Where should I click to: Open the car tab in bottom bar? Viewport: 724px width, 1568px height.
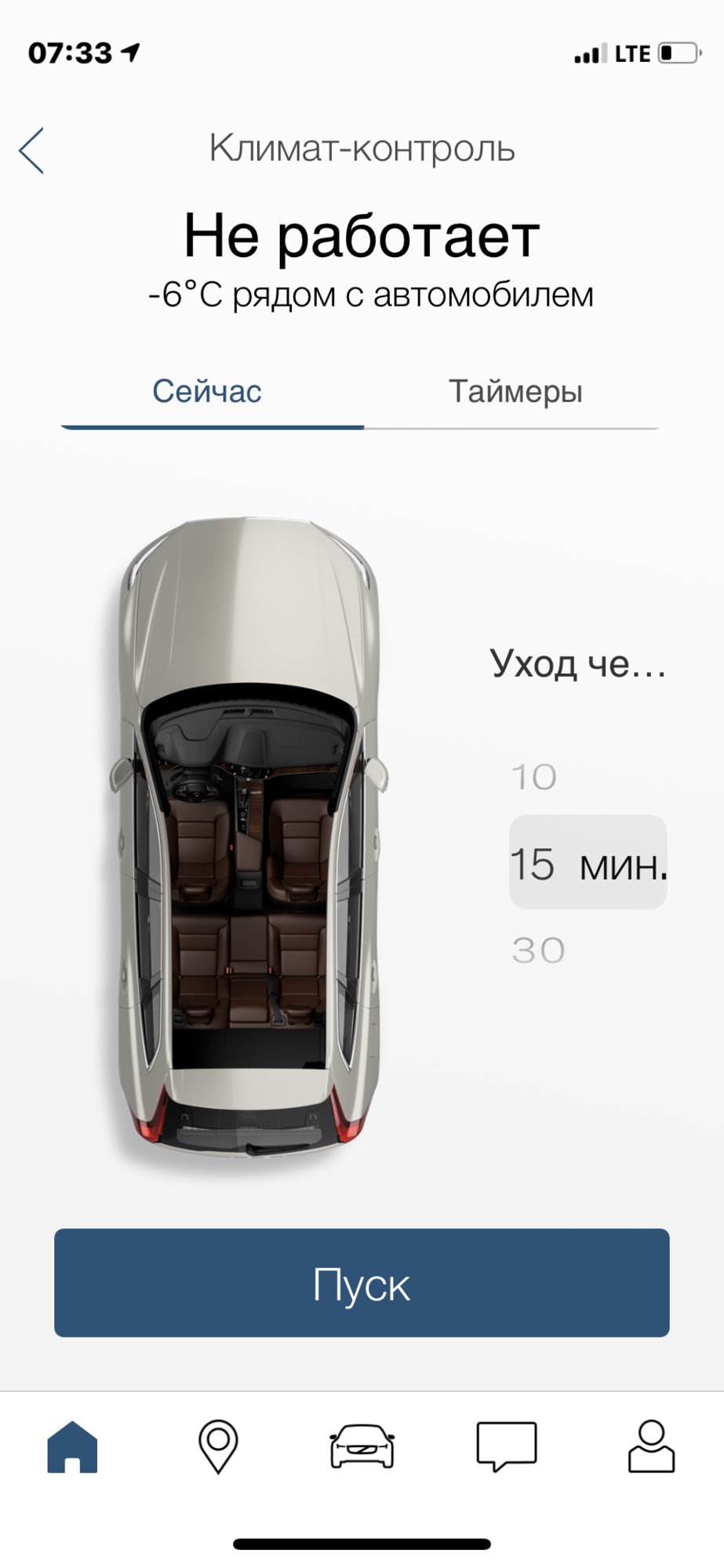click(x=362, y=1446)
